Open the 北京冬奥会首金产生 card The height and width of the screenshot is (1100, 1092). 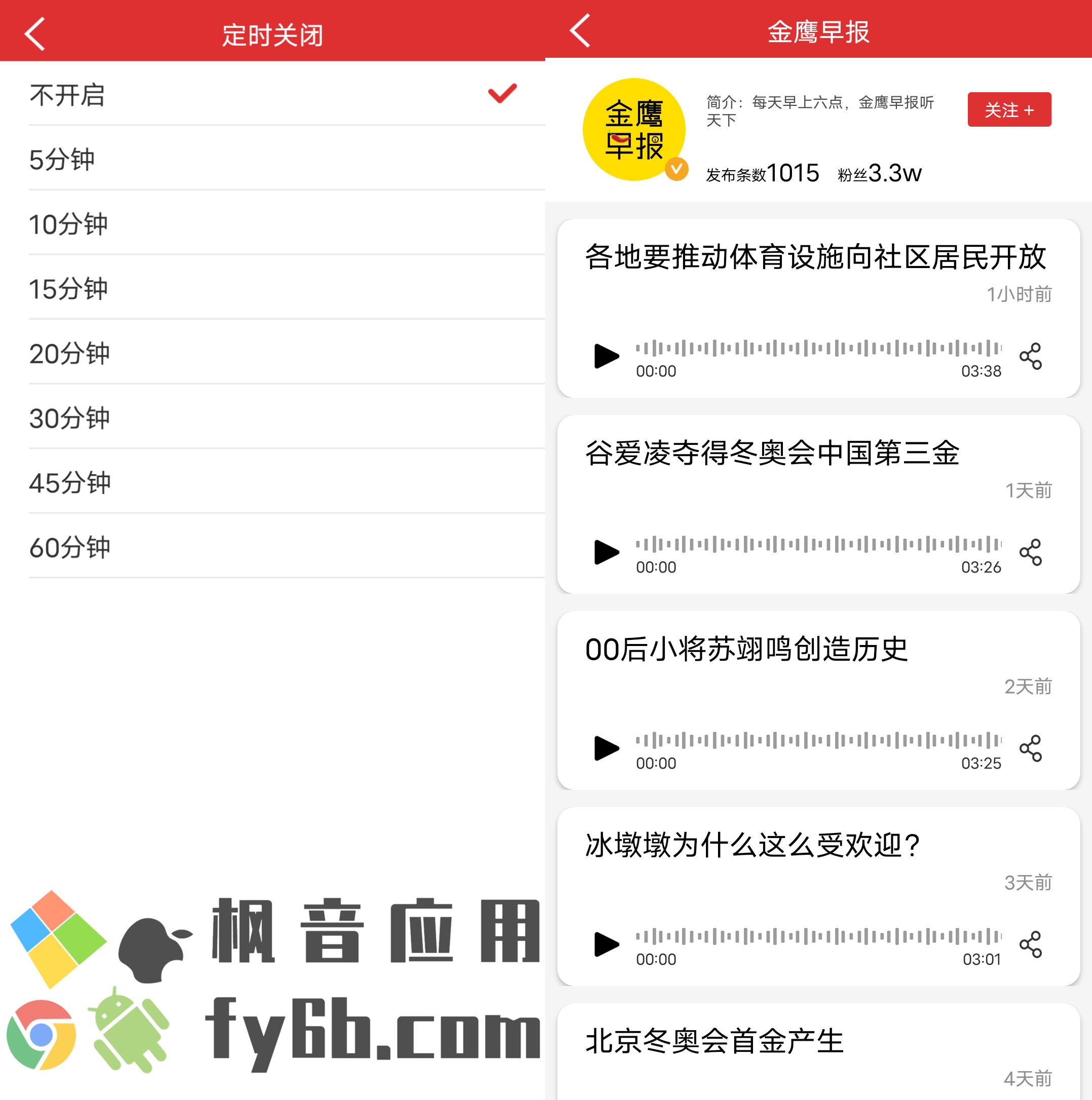pyautogui.click(x=817, y=1052)
